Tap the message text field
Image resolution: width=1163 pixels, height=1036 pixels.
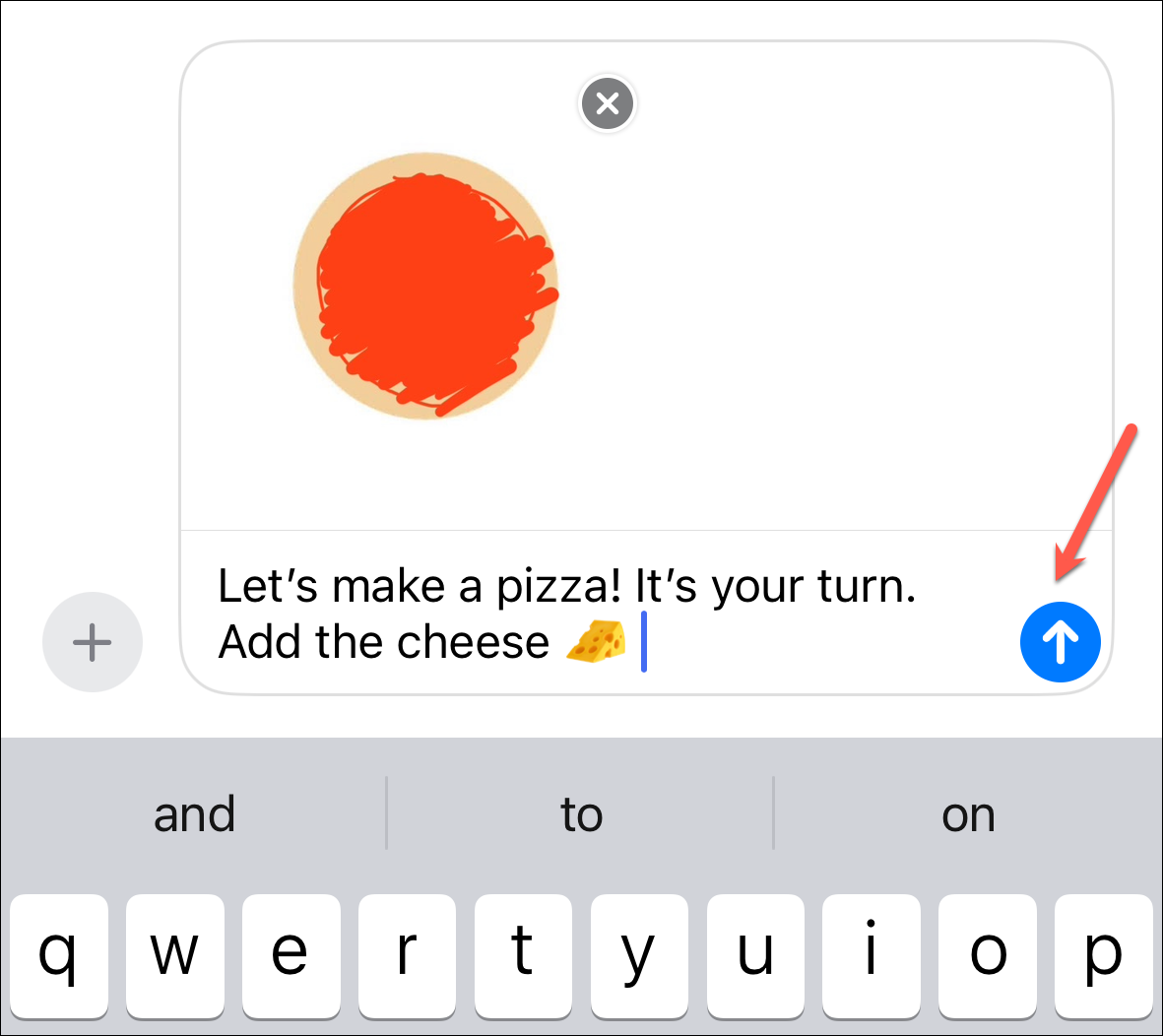(x=591, y=614)
